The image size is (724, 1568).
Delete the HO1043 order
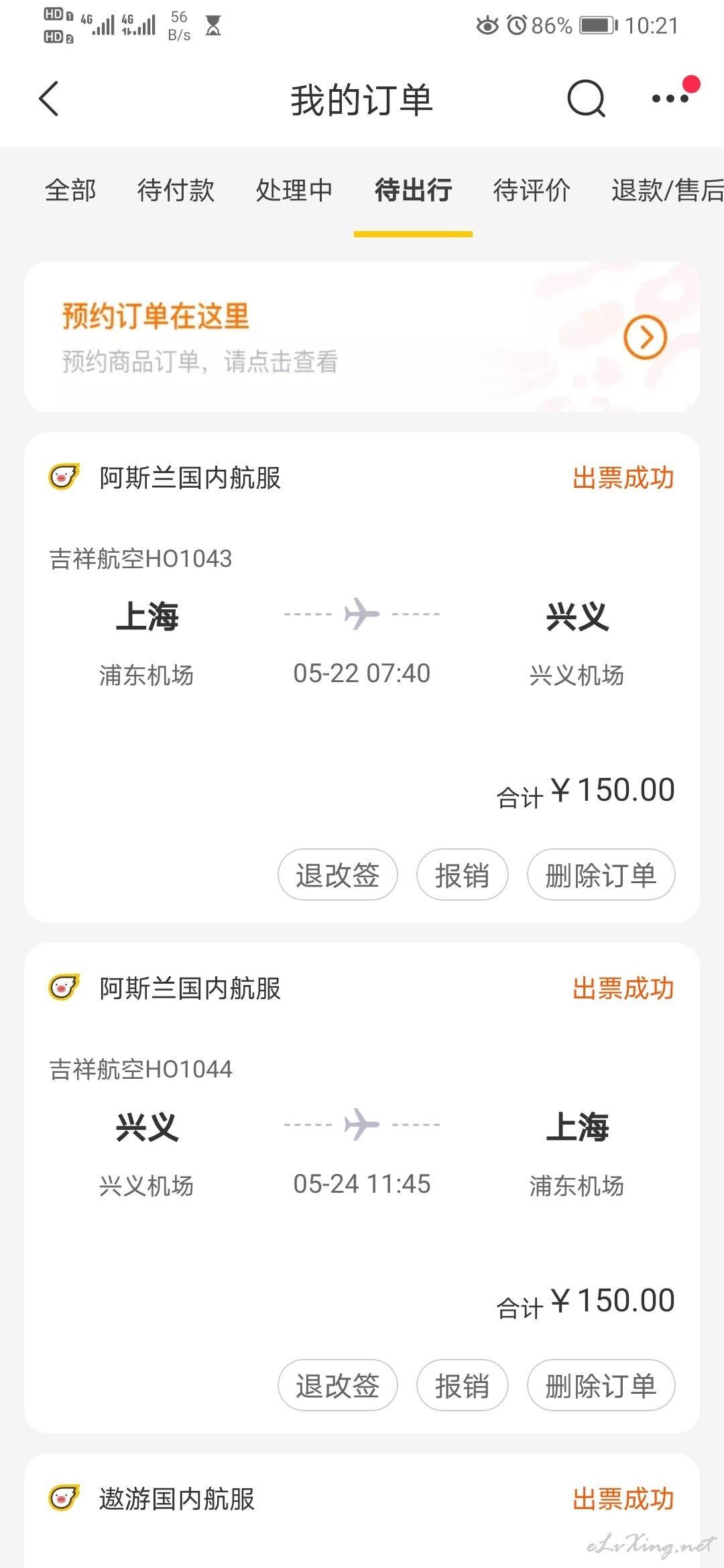[601, 874]
